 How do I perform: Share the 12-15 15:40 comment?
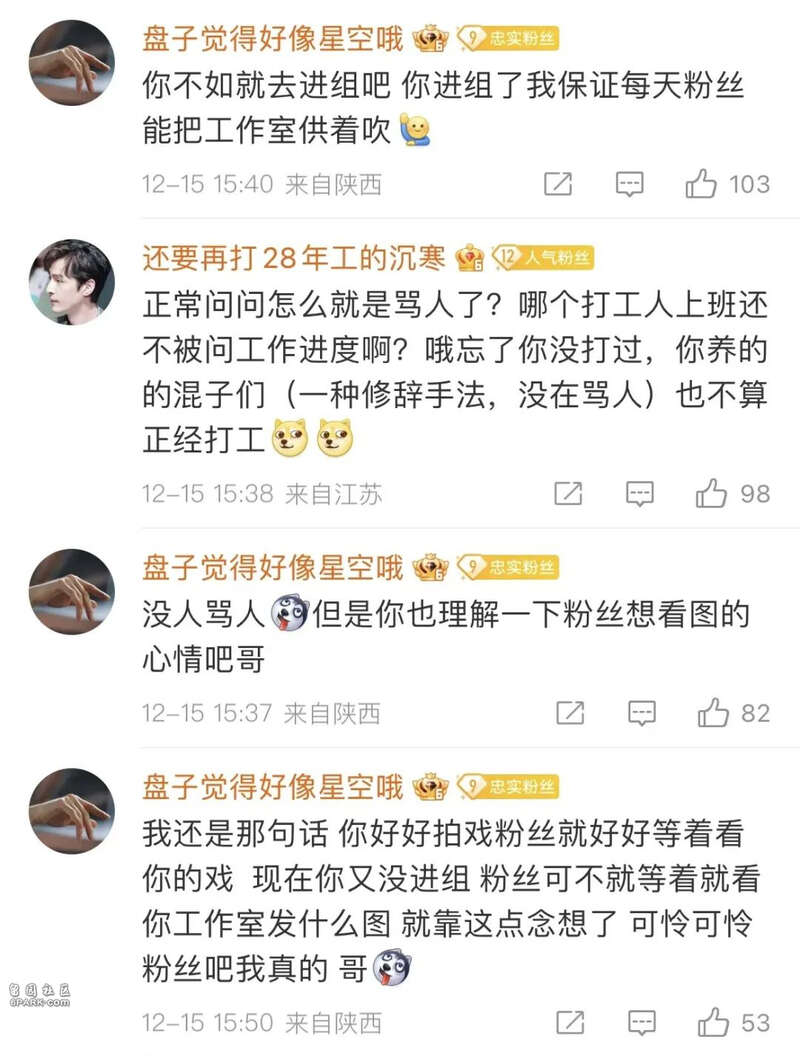tap(557, 184)
